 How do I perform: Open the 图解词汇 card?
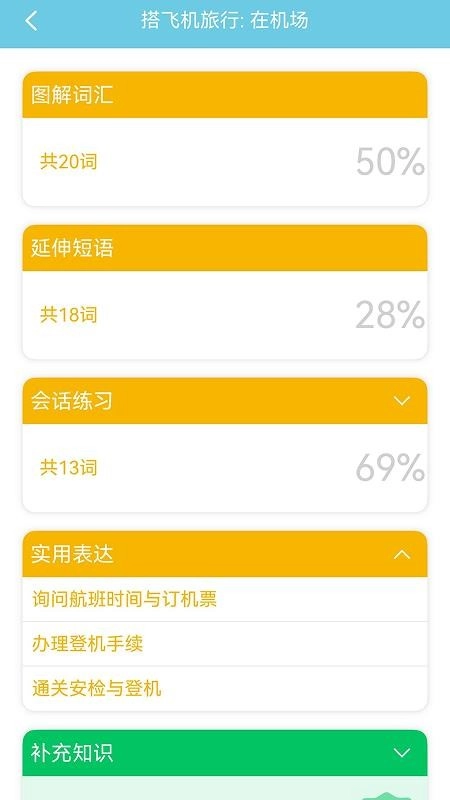pos(224,139)
